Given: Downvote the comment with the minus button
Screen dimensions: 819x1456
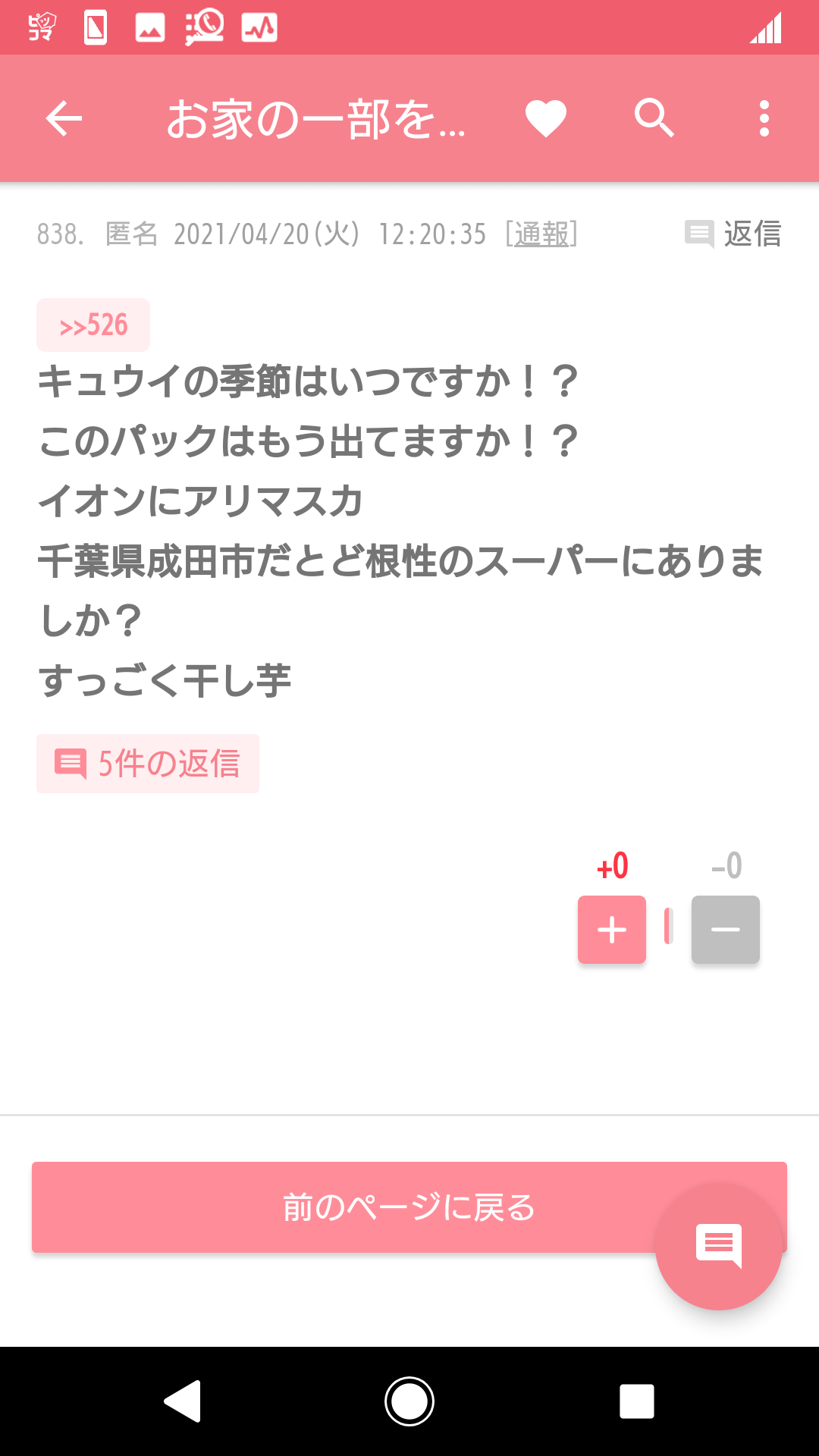Looking at the screenshot, I should coord(726,930).
